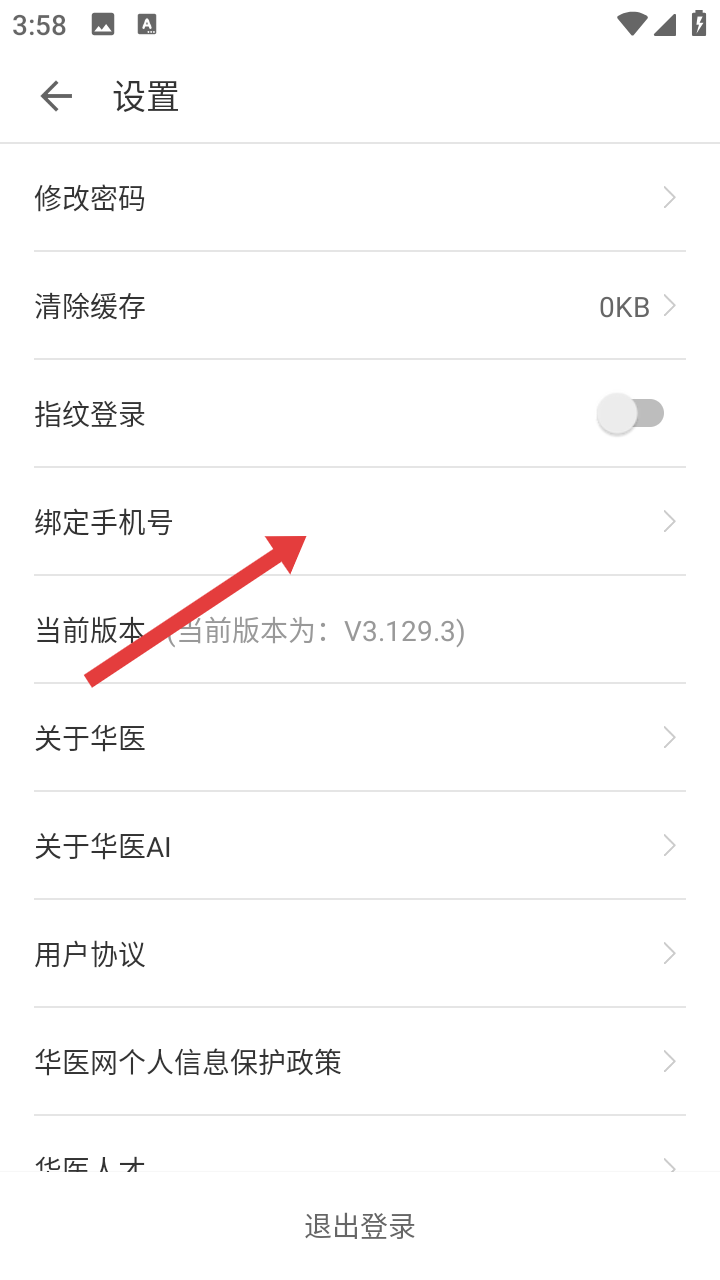Open the 绑定手机号 row

pos(360,521)
